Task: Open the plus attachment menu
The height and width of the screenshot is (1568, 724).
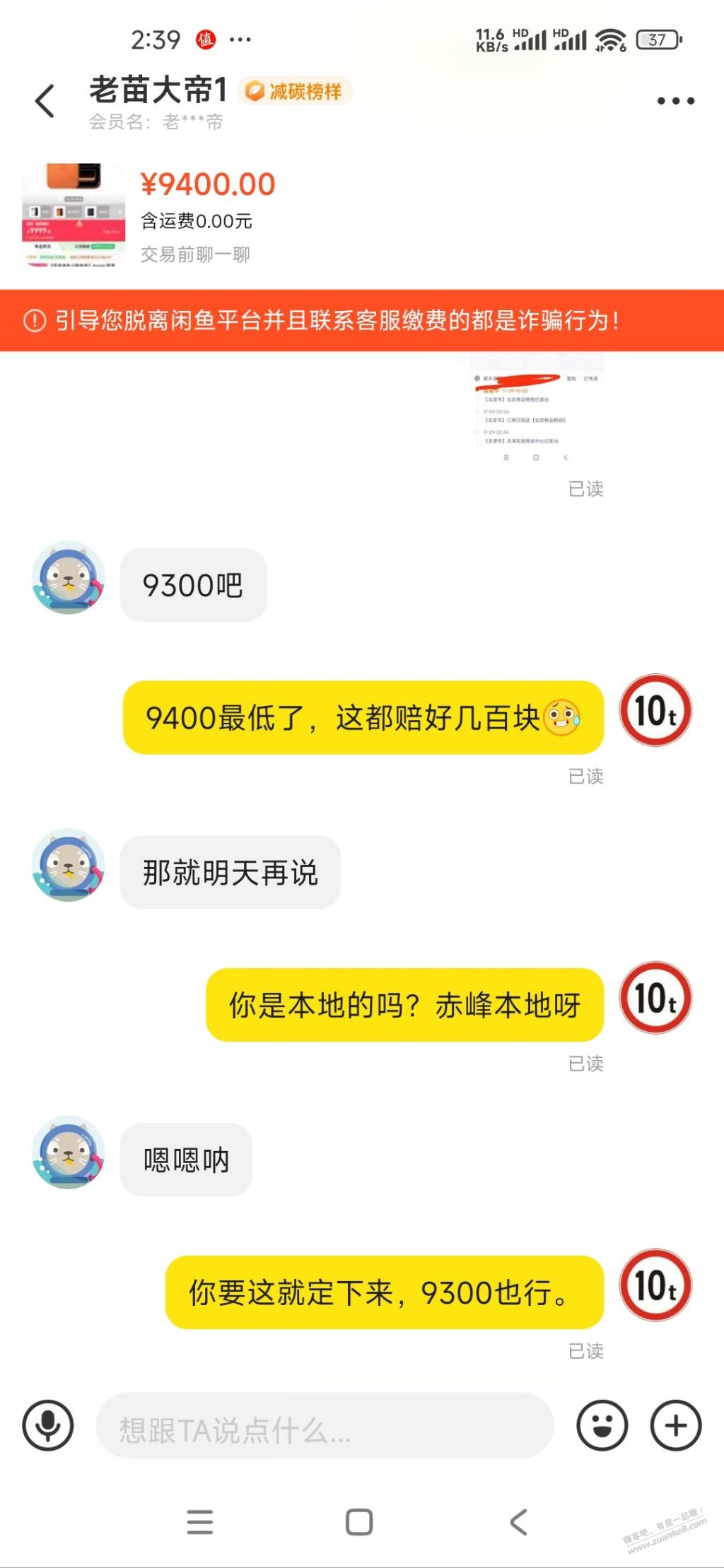Action: 675,1425
